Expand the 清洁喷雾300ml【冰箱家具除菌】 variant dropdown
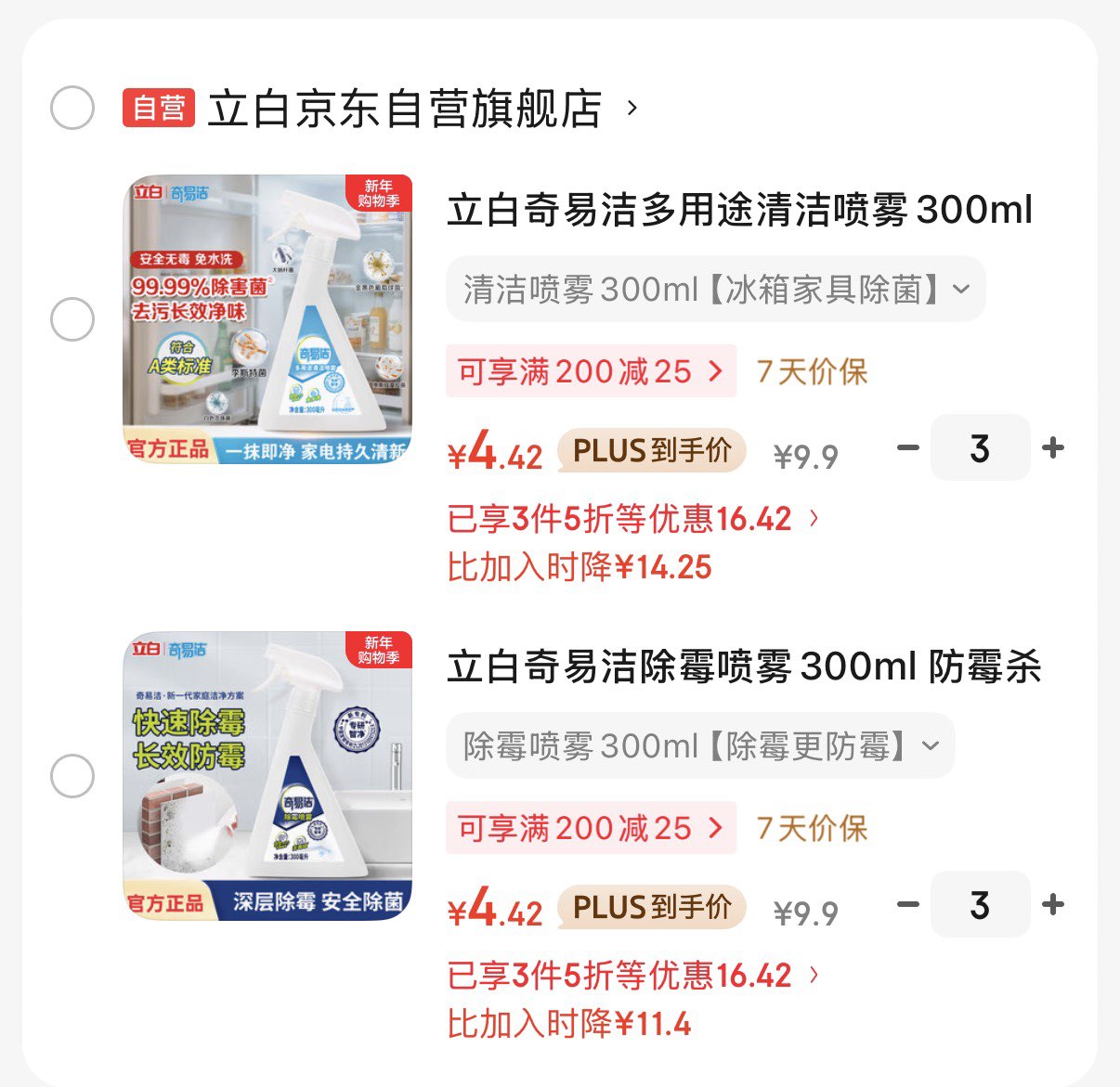1120x1087 pixels. tap(715, 290)
